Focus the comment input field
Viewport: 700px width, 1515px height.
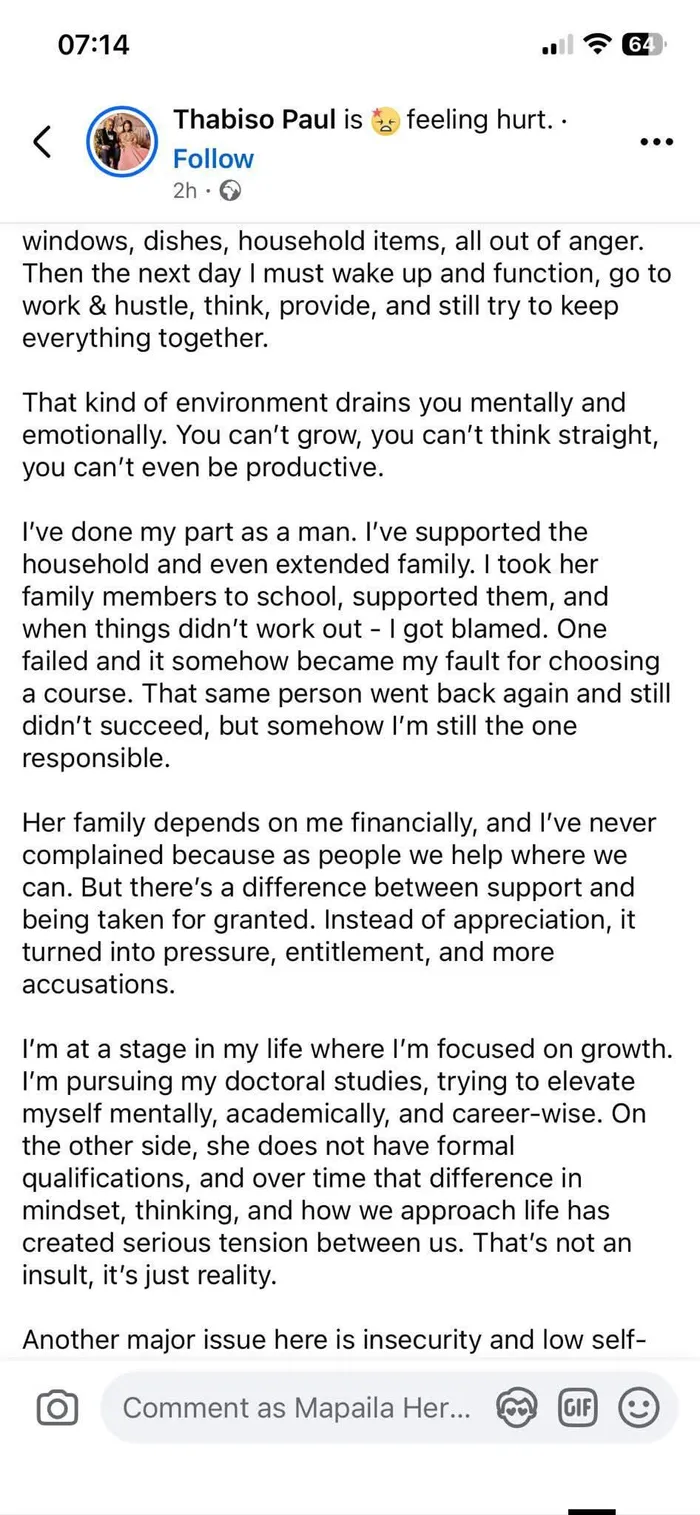tap(297, 1408)
